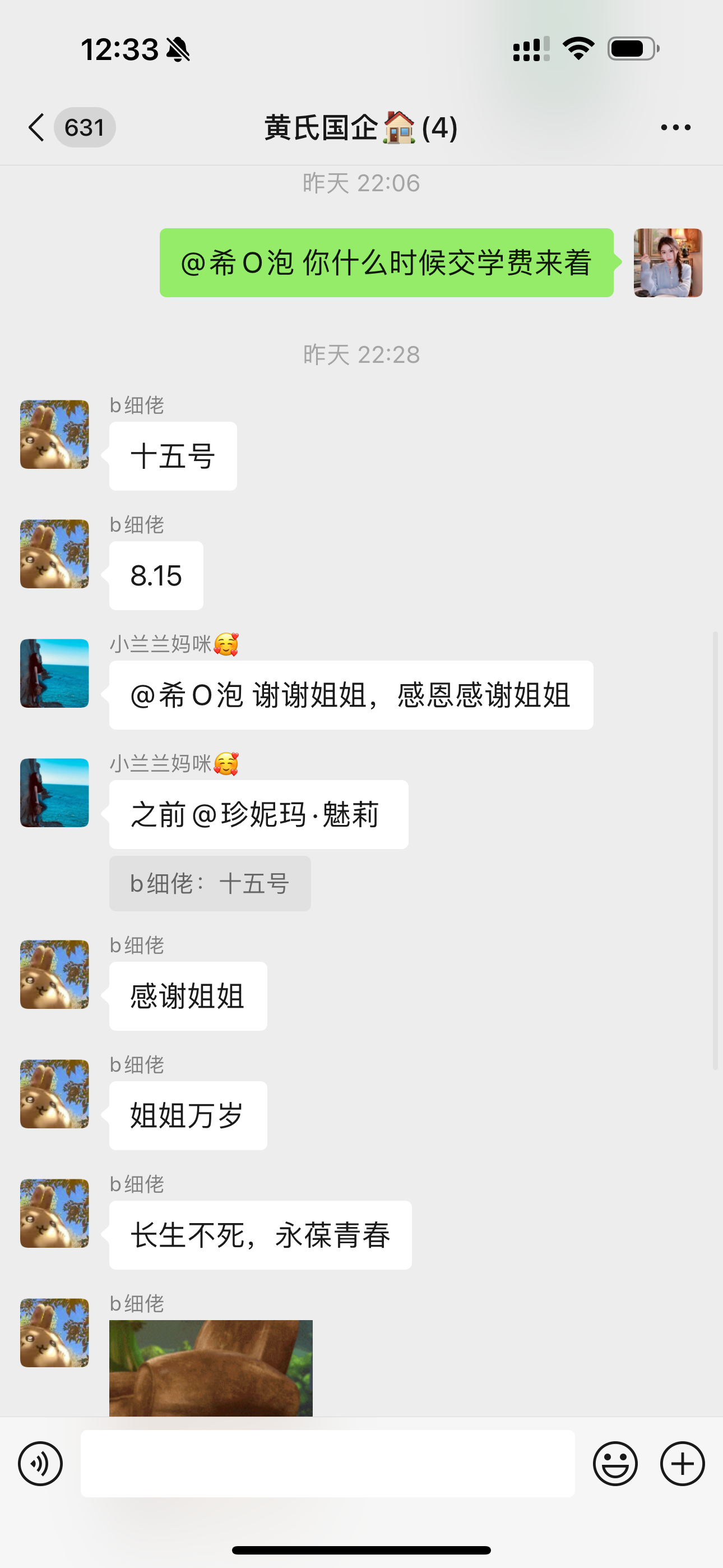Select the quoted reply b细佬：十五号
Screen dimensions: 723x1568
click(210, 884)
